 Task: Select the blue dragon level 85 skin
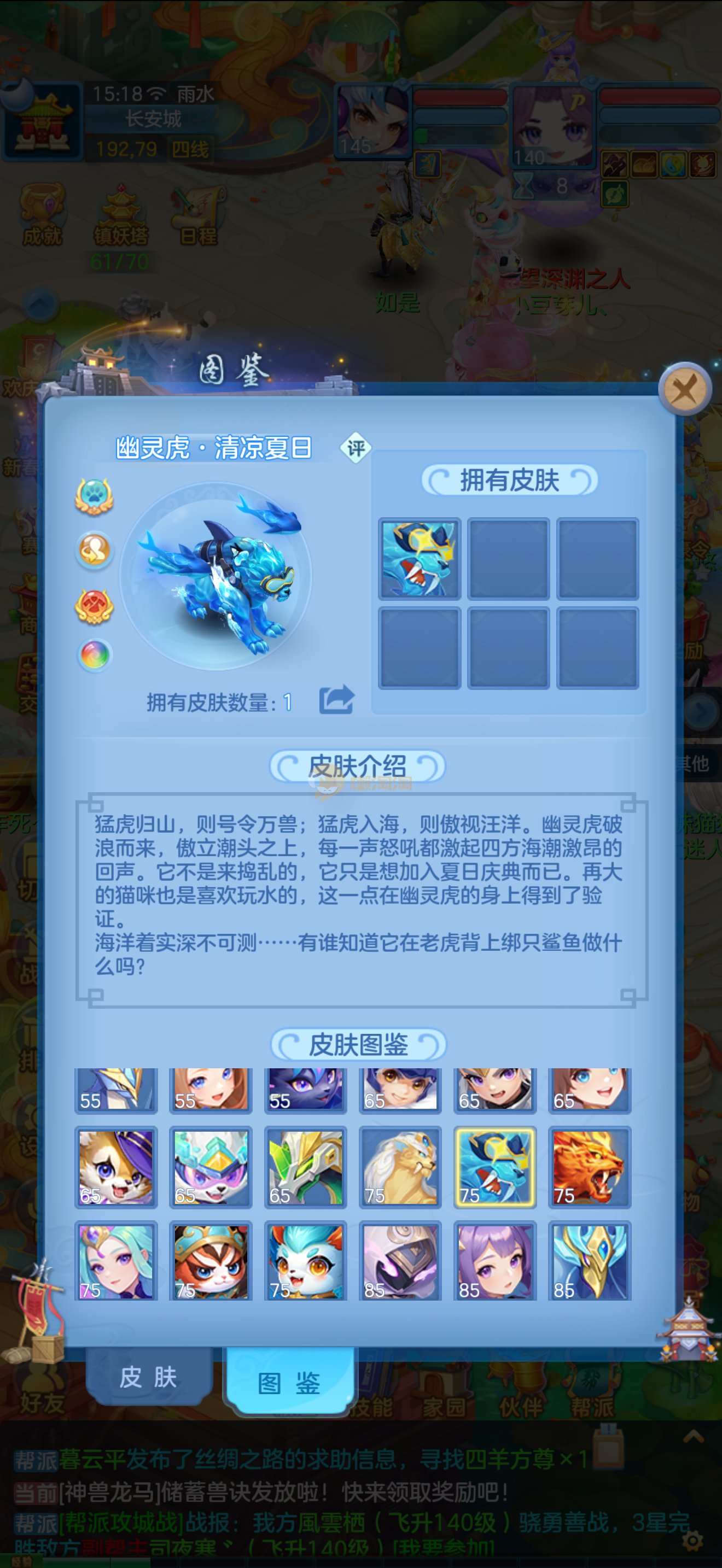pyautogui.click(x=589, y=1261)
